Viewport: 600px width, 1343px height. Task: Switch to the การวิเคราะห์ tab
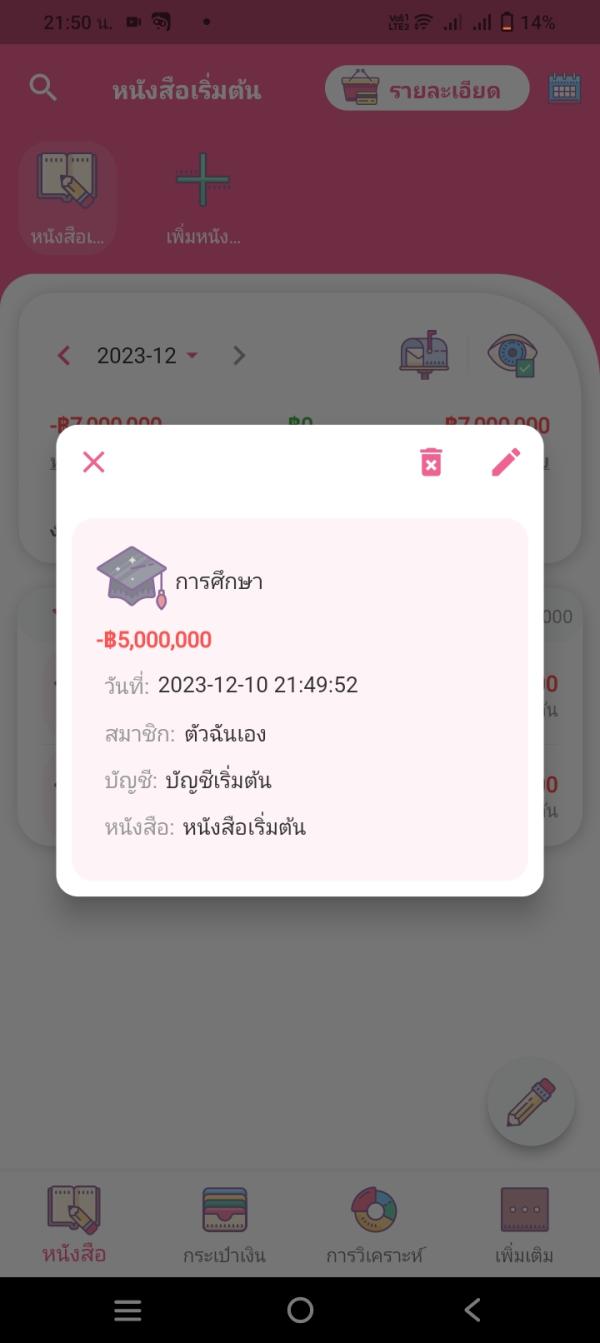[x=375, y=1224]
